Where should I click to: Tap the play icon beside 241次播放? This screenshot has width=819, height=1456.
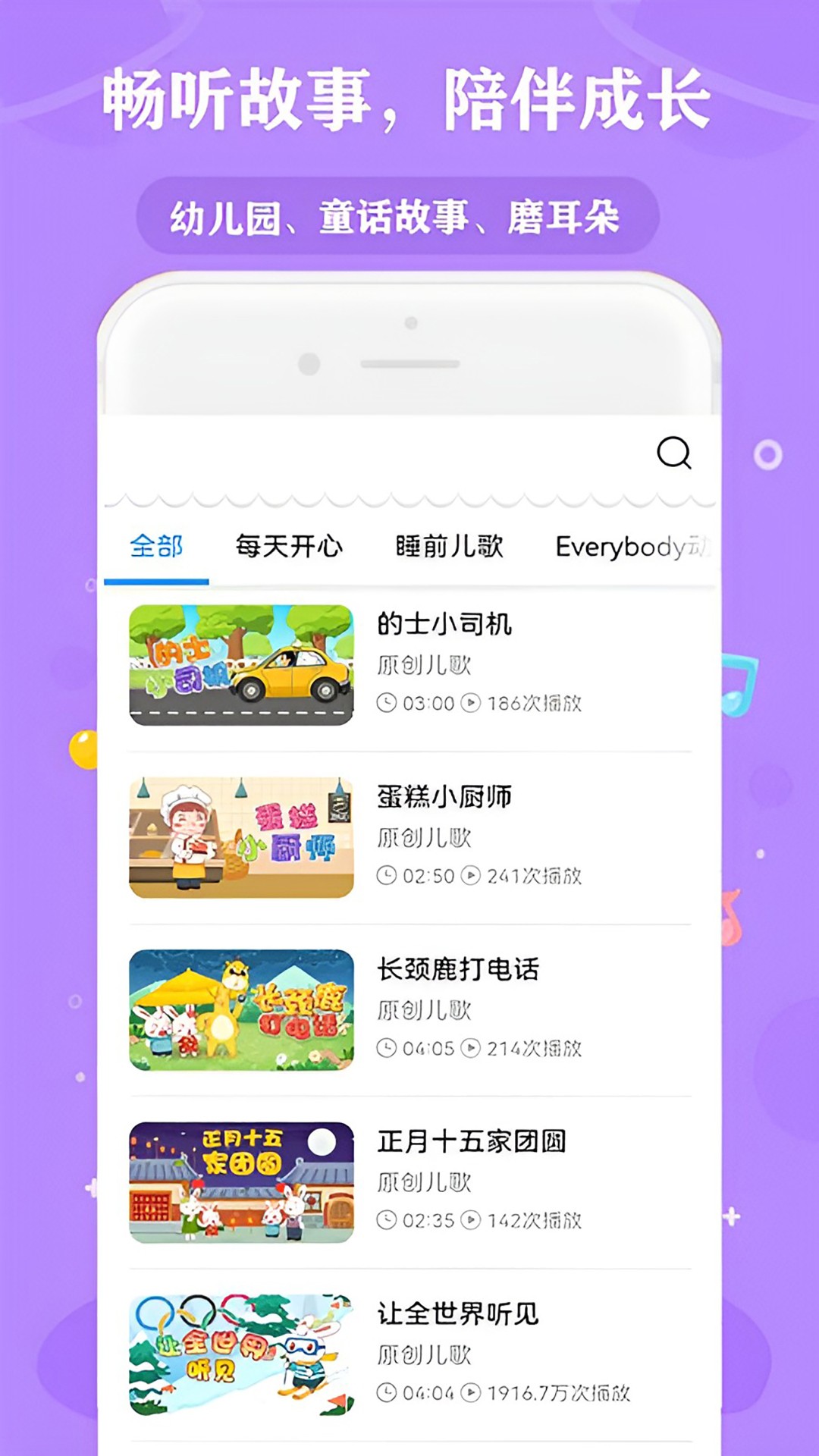(472, 877)
